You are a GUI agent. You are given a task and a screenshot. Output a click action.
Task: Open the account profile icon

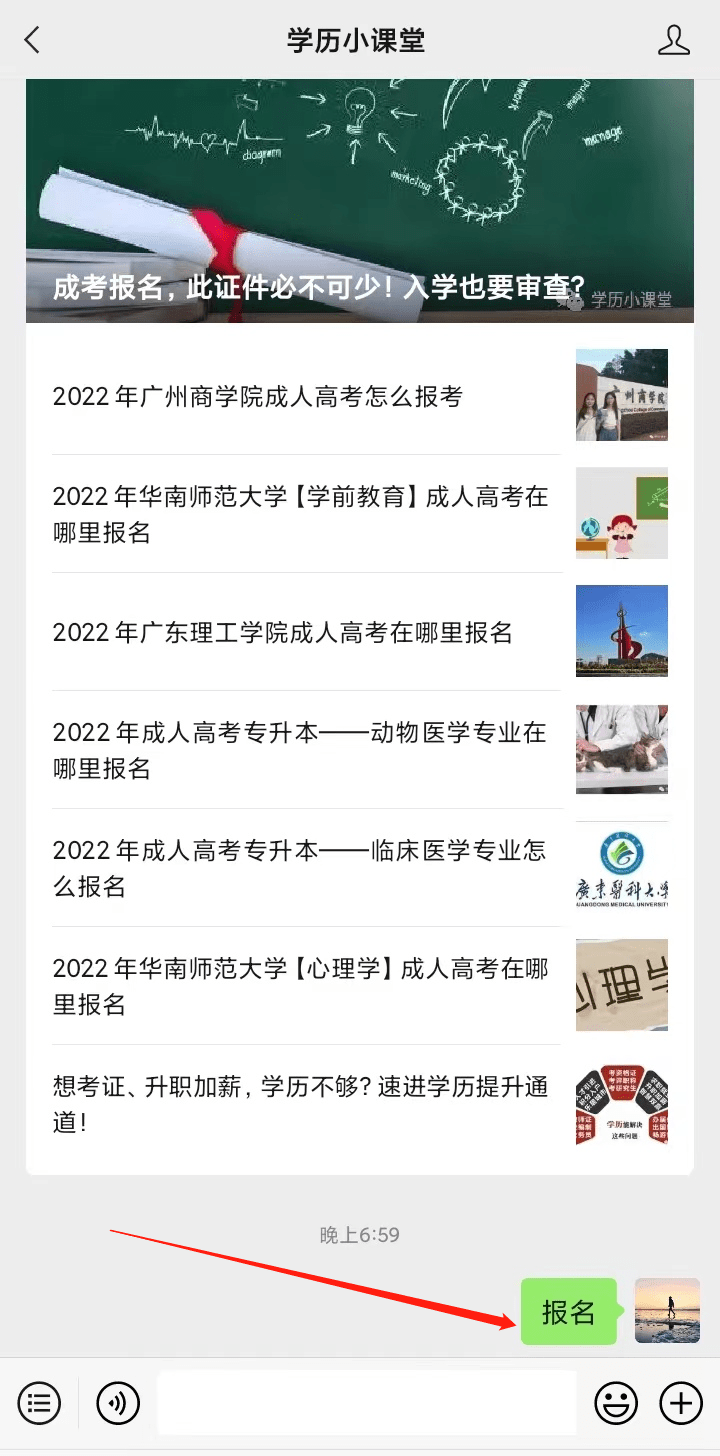point(674,40)
